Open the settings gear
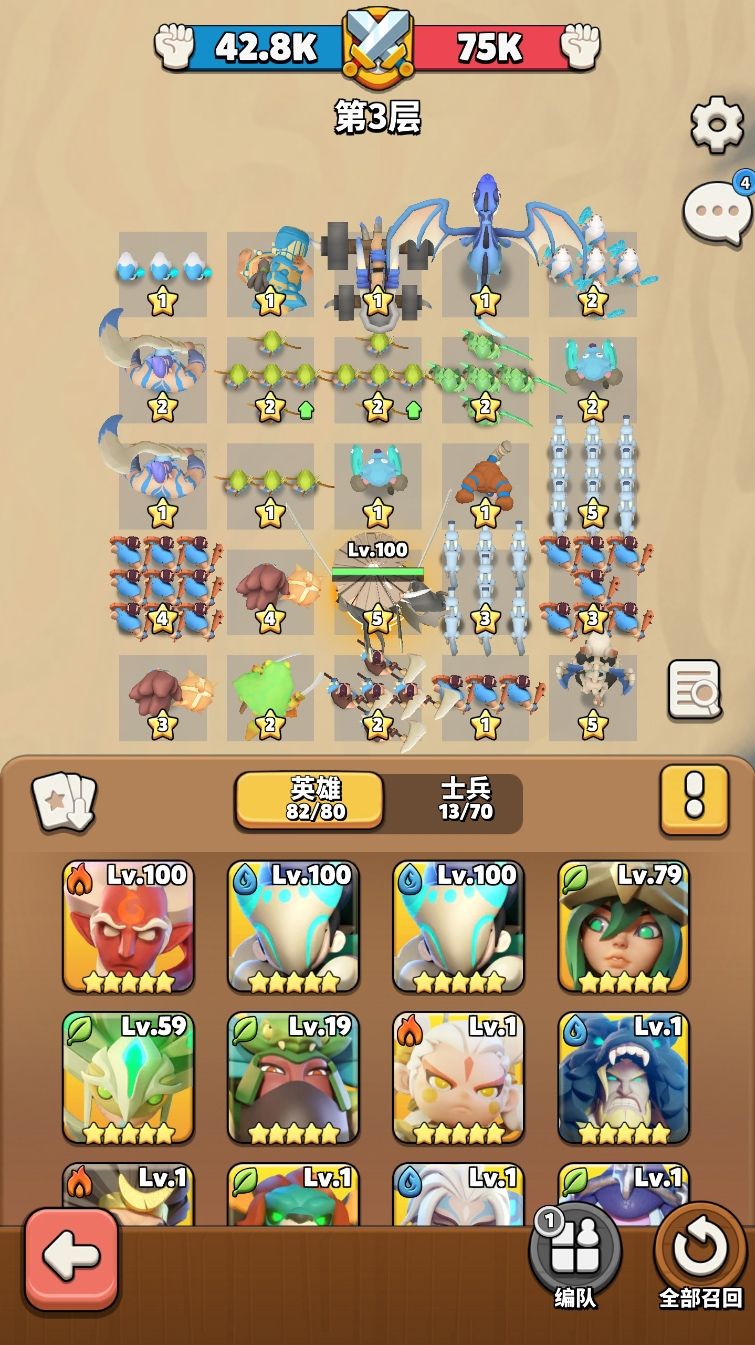The width and height of the screenshot is (755, 1345). tap(717, 124)
